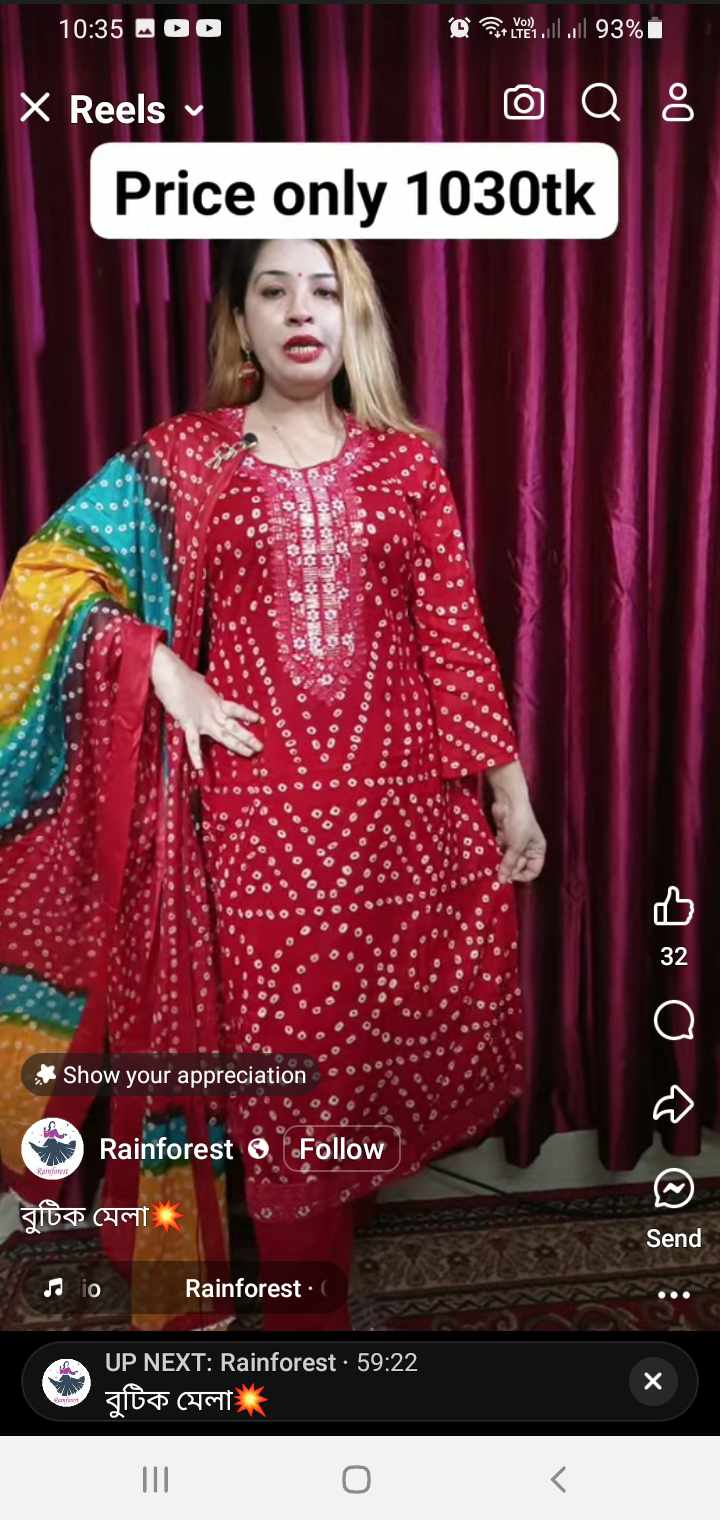Like this Rainforest reel
720x1520 pixels.
tap(673, 907)
